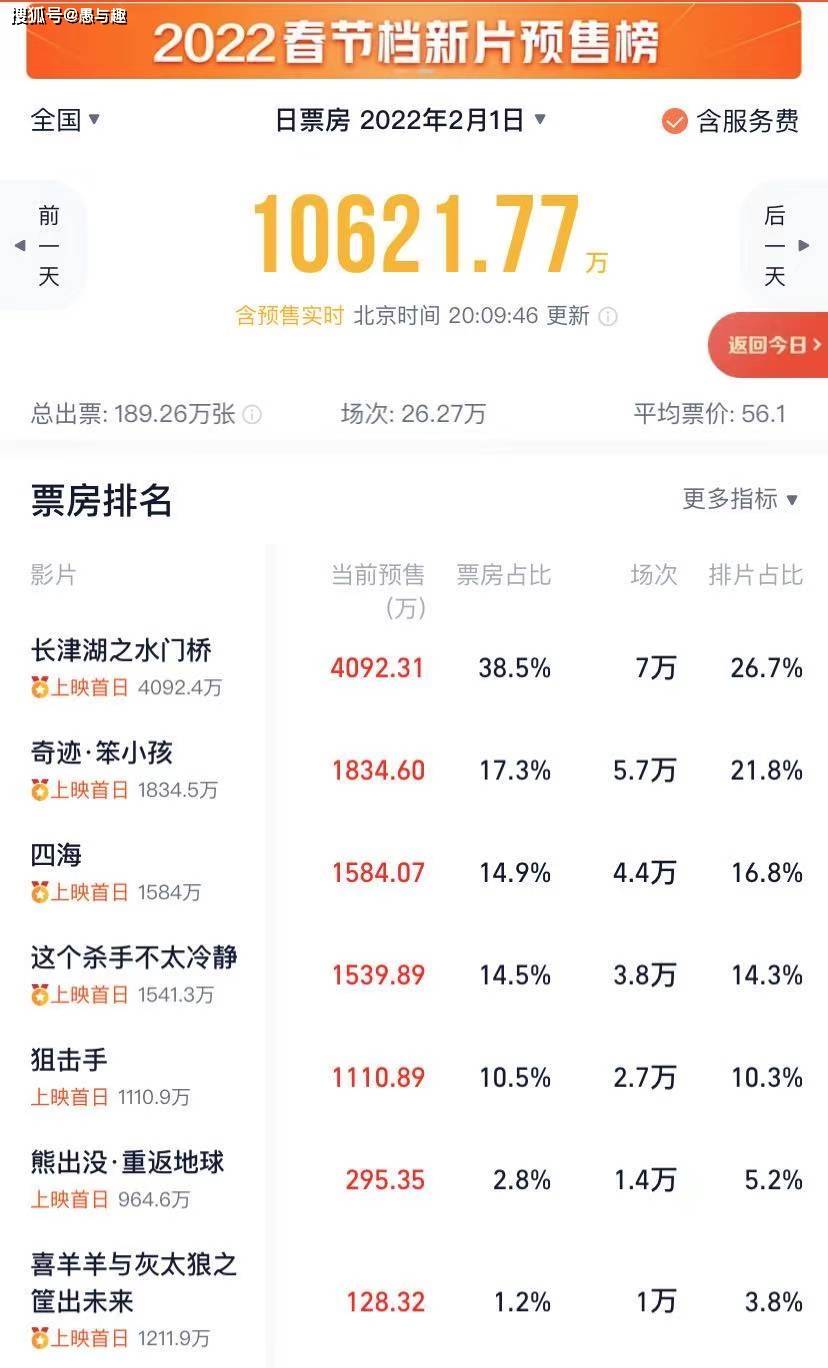This screenshot has width=828, height=1368.
Task: Open info icon beside 总出票
Action: coord(252,414)
